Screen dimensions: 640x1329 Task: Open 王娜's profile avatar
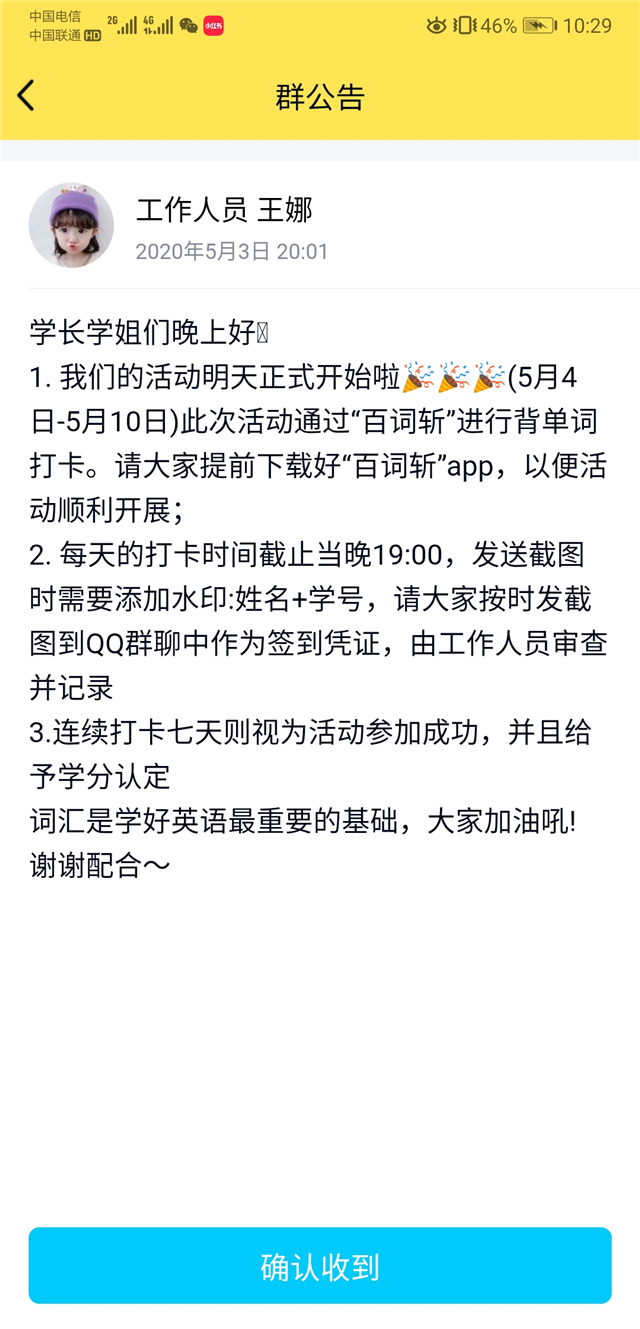pyautogui.click(x=71, y=225)
